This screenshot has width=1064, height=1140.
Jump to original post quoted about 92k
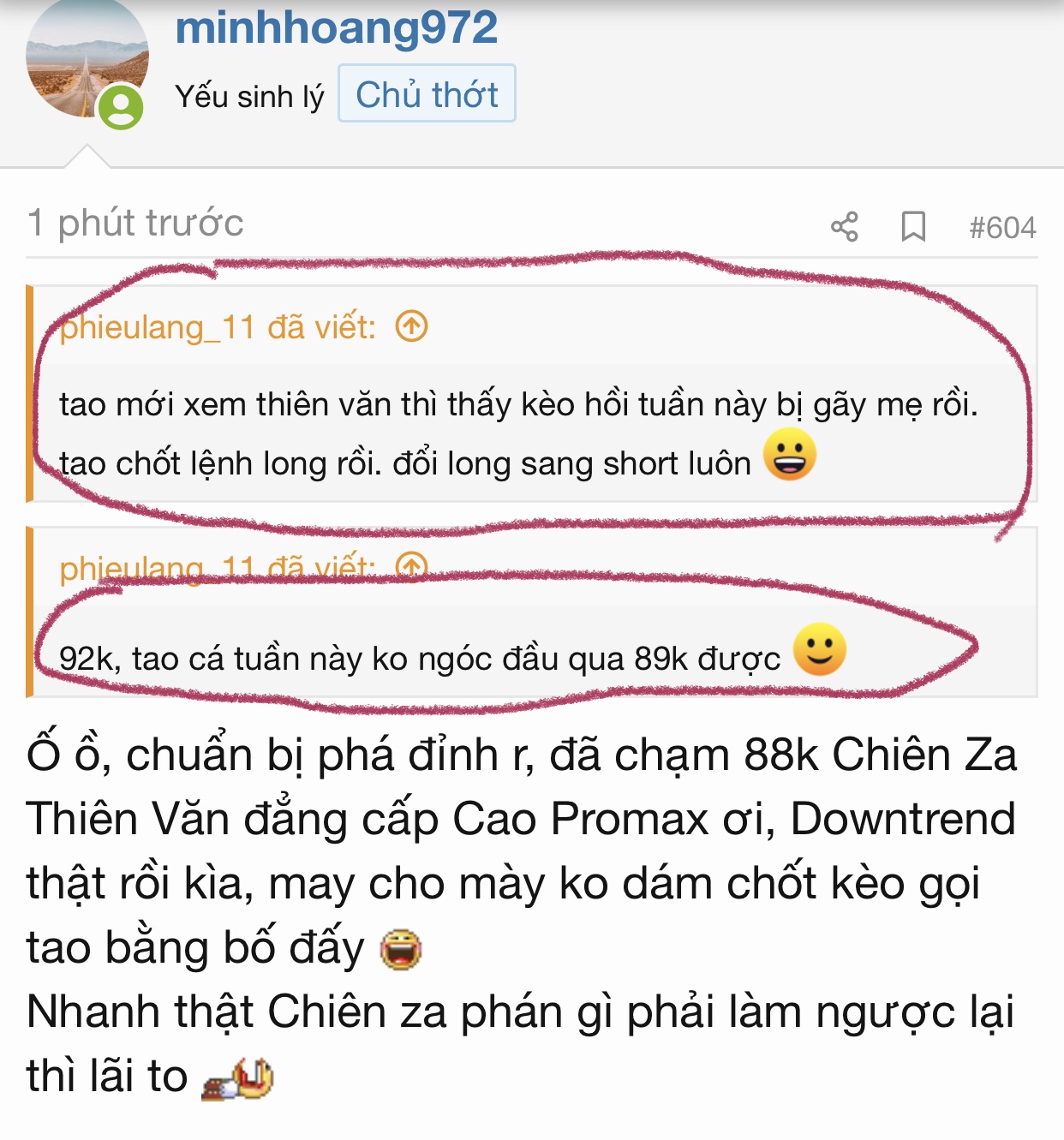click(x=411, y=566)
